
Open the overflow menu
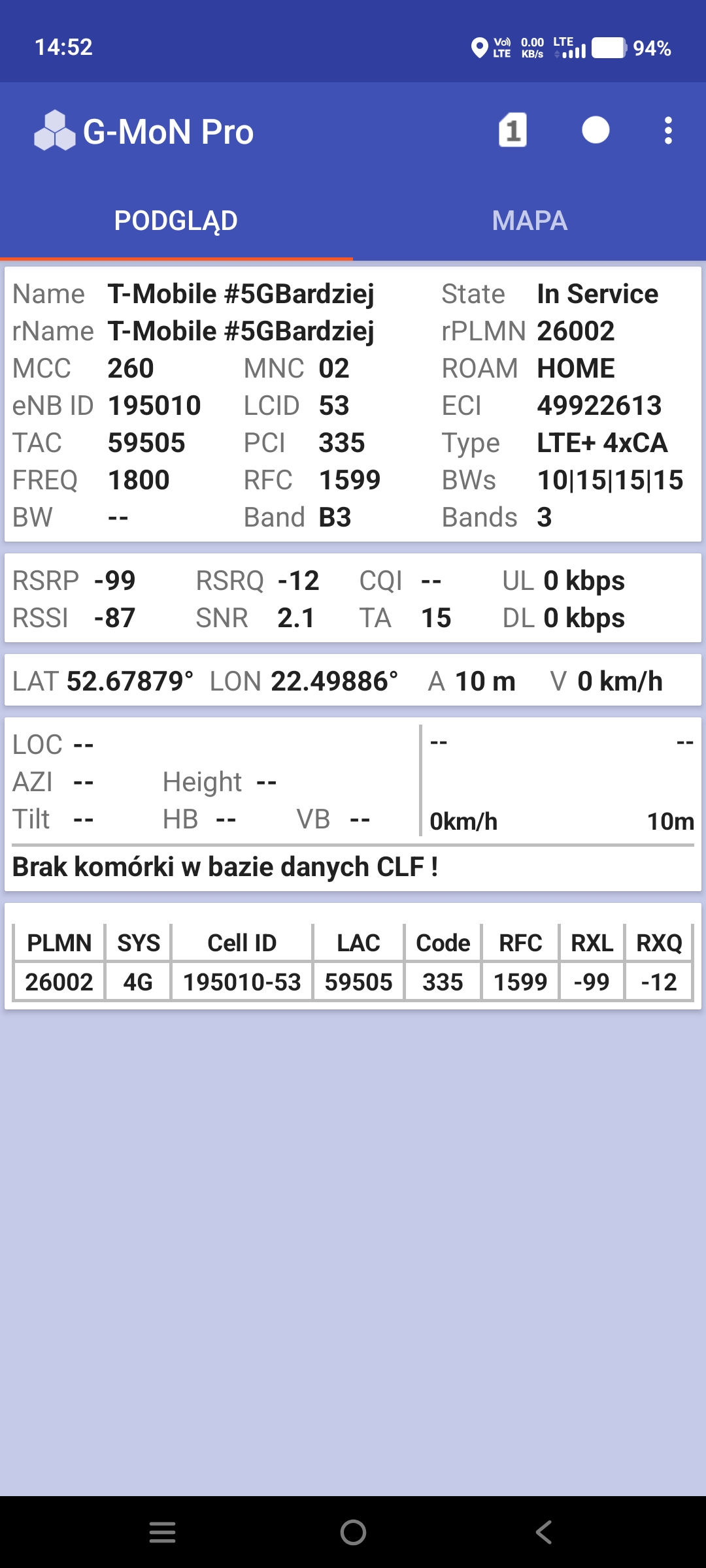[x=667, y=131]
